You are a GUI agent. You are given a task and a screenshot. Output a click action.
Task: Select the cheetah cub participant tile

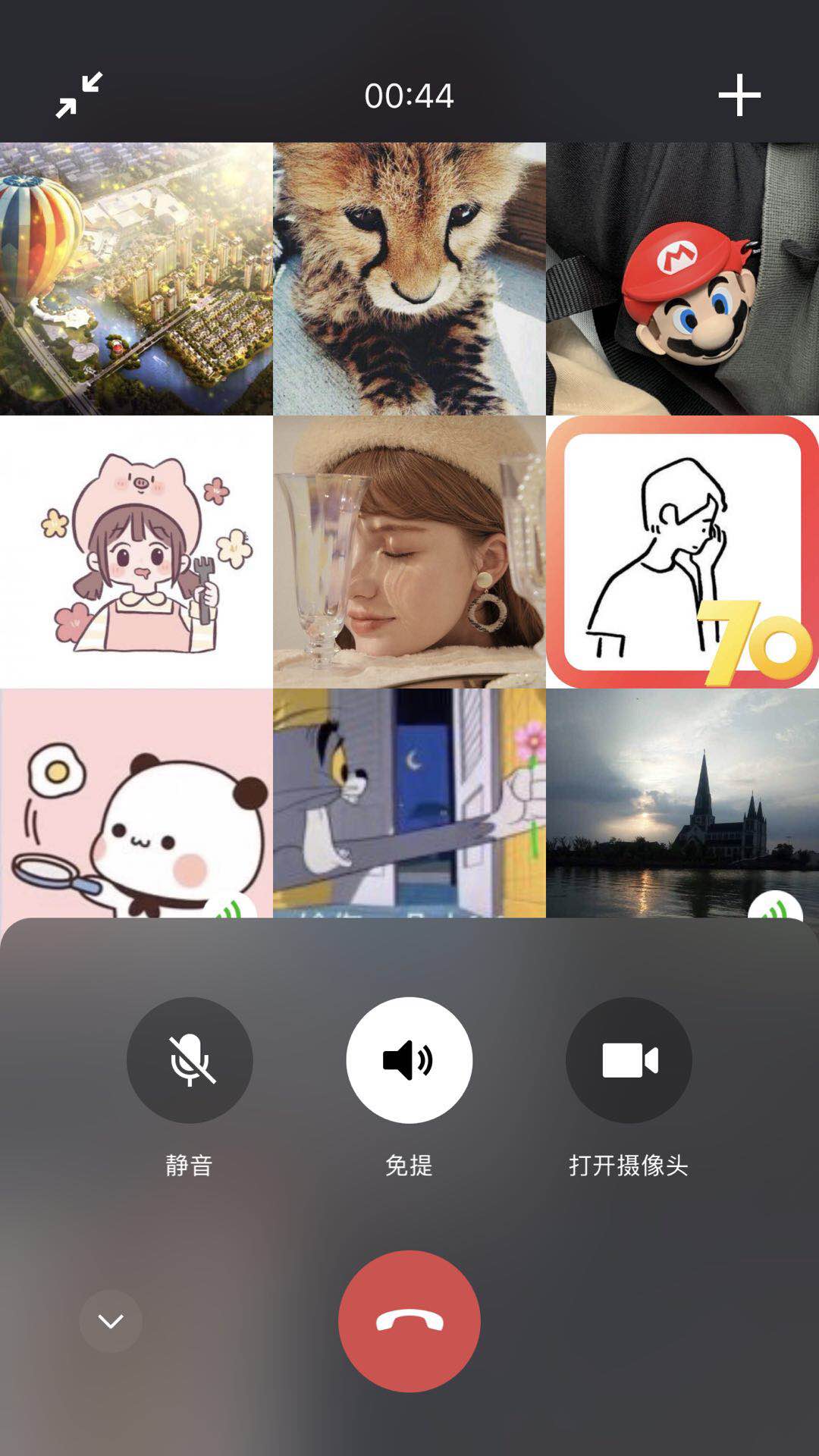(x=409, y=278)
